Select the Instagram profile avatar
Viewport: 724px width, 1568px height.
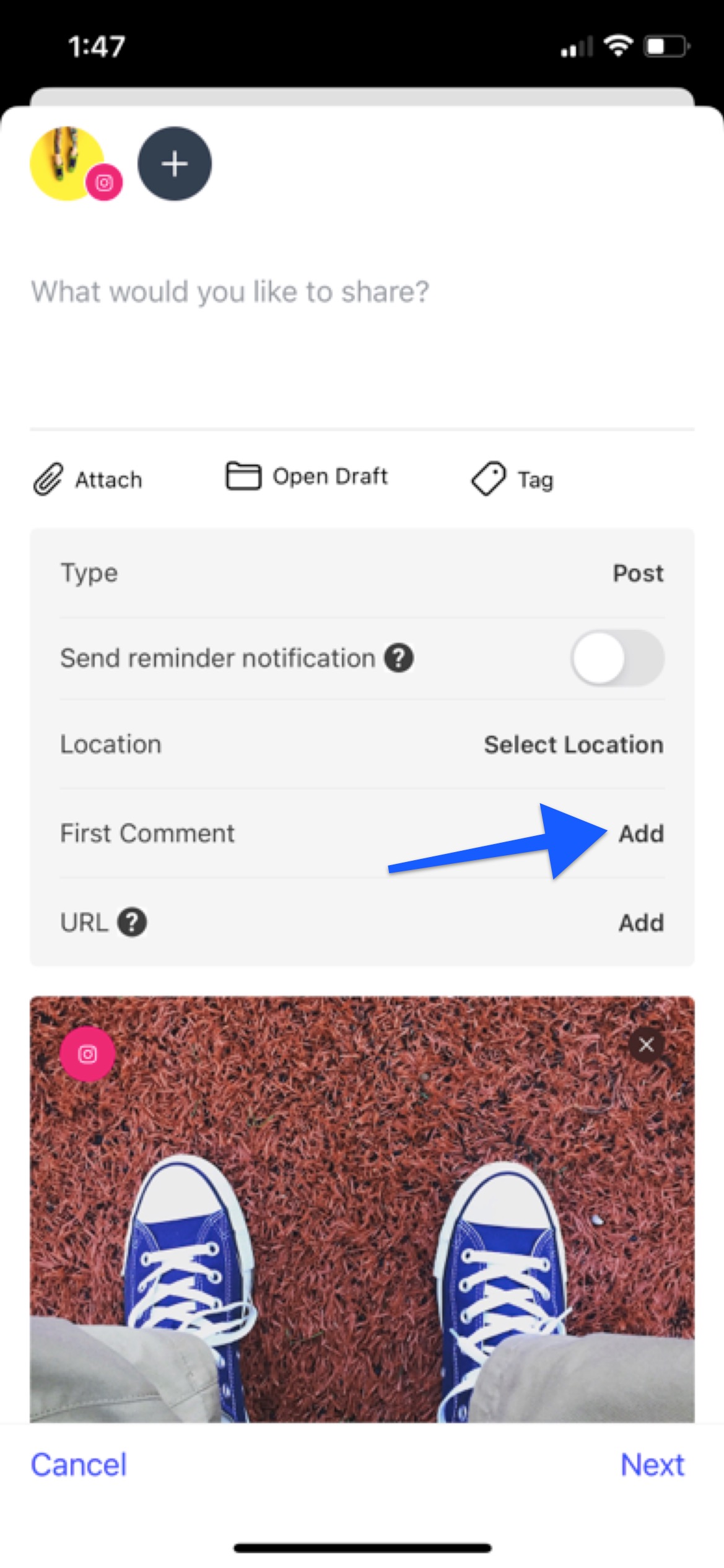tap(68, 163)
